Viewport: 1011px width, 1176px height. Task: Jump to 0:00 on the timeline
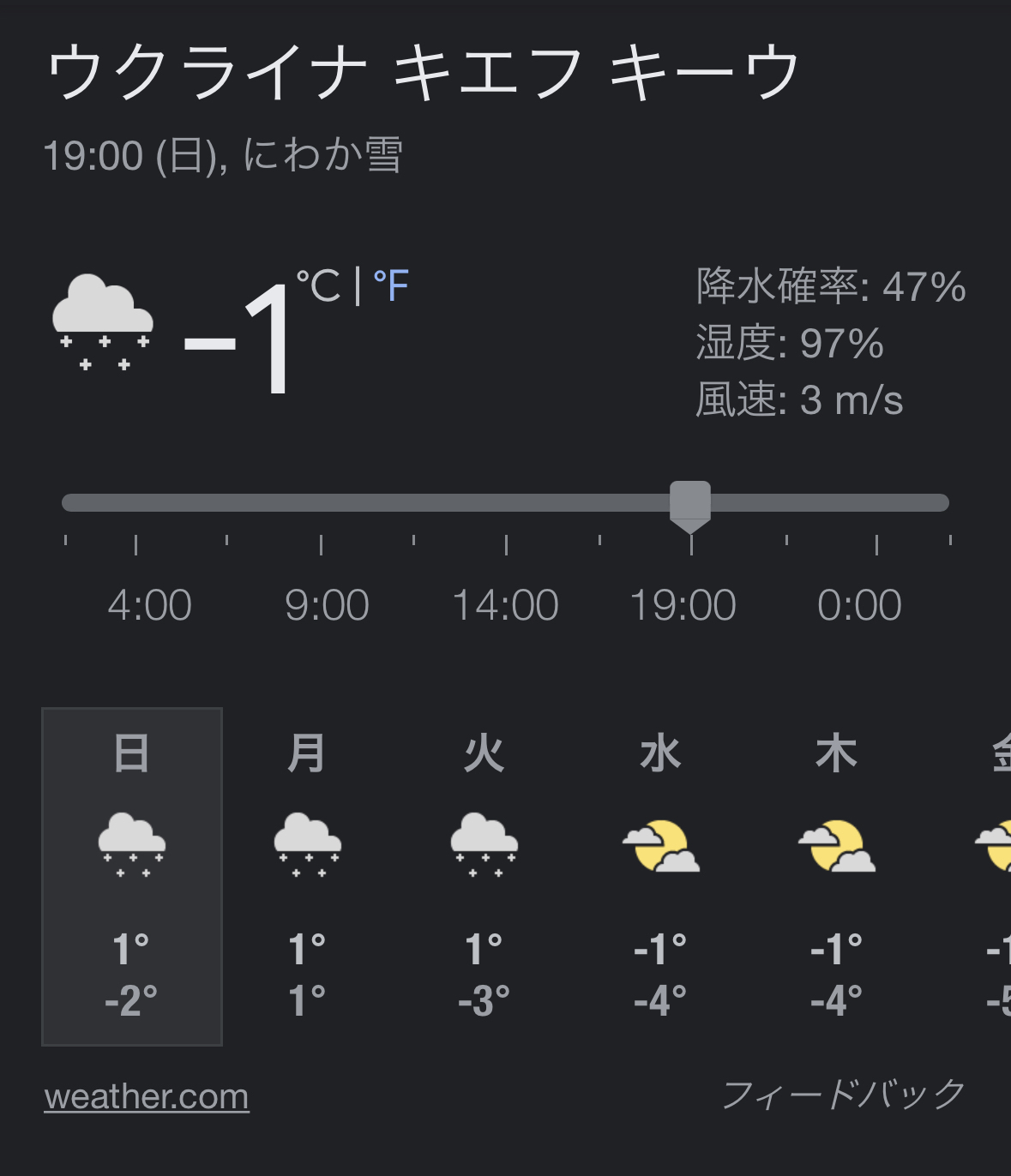coord(859,605)
